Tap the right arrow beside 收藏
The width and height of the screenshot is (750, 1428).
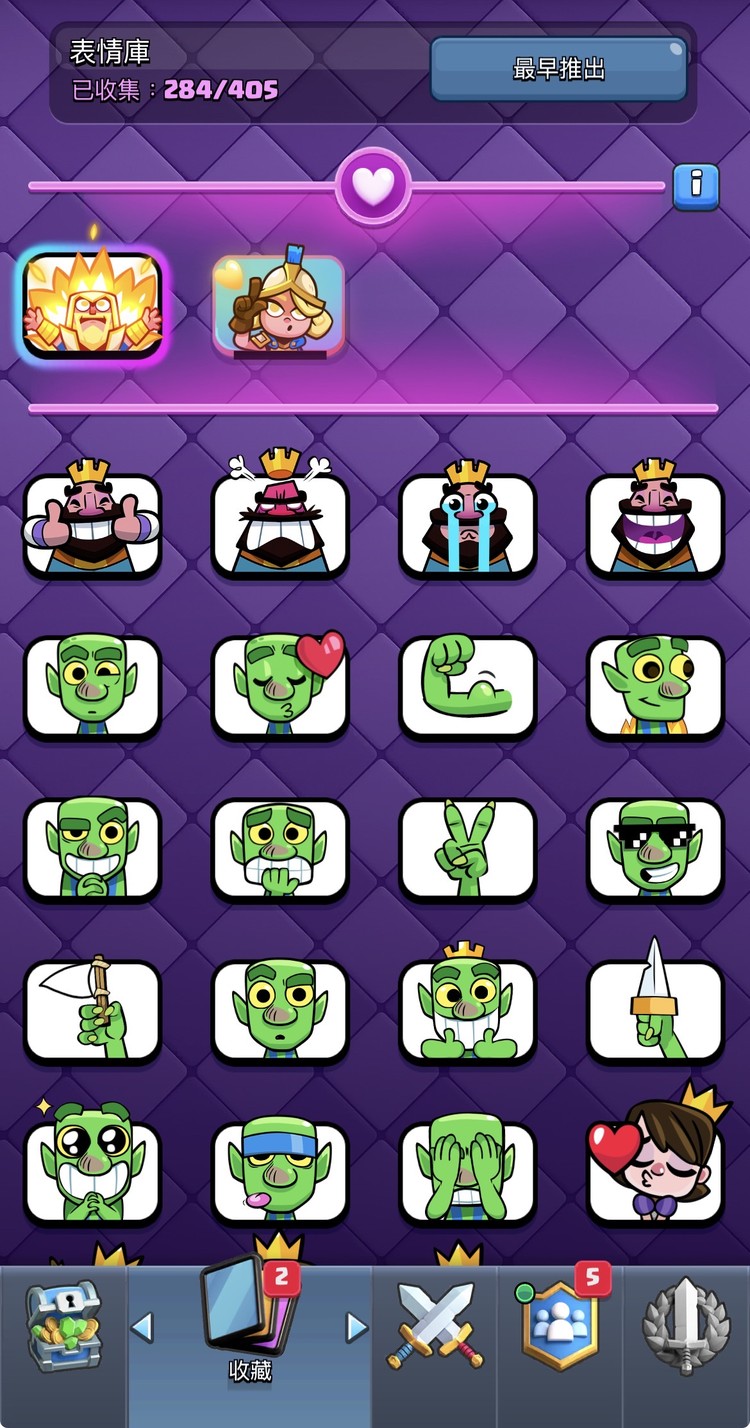point(356,1327)
